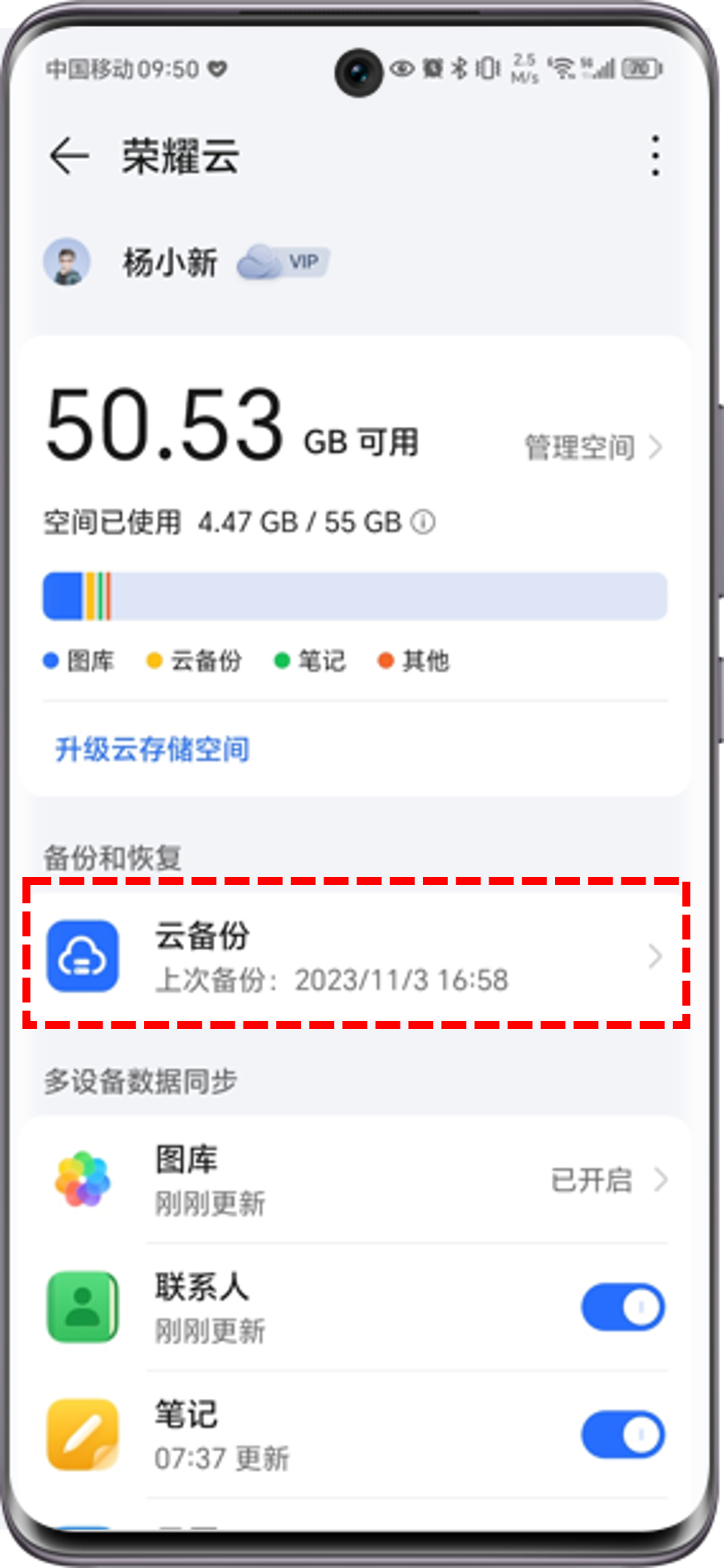Open the 云备份 cloud backup icon
Image resolution: width=724 pixels, height=1568 pixels.
tap(84, 955)
